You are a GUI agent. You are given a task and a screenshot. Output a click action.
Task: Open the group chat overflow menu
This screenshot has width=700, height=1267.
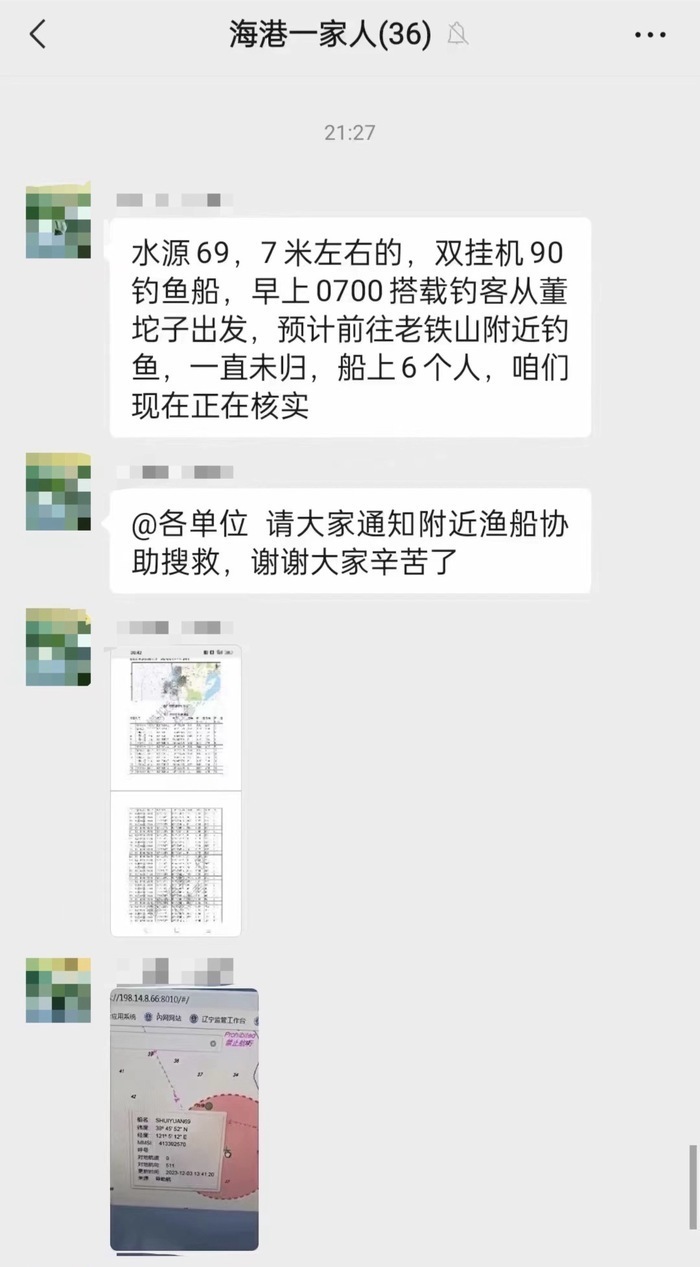tap(650, 36)
